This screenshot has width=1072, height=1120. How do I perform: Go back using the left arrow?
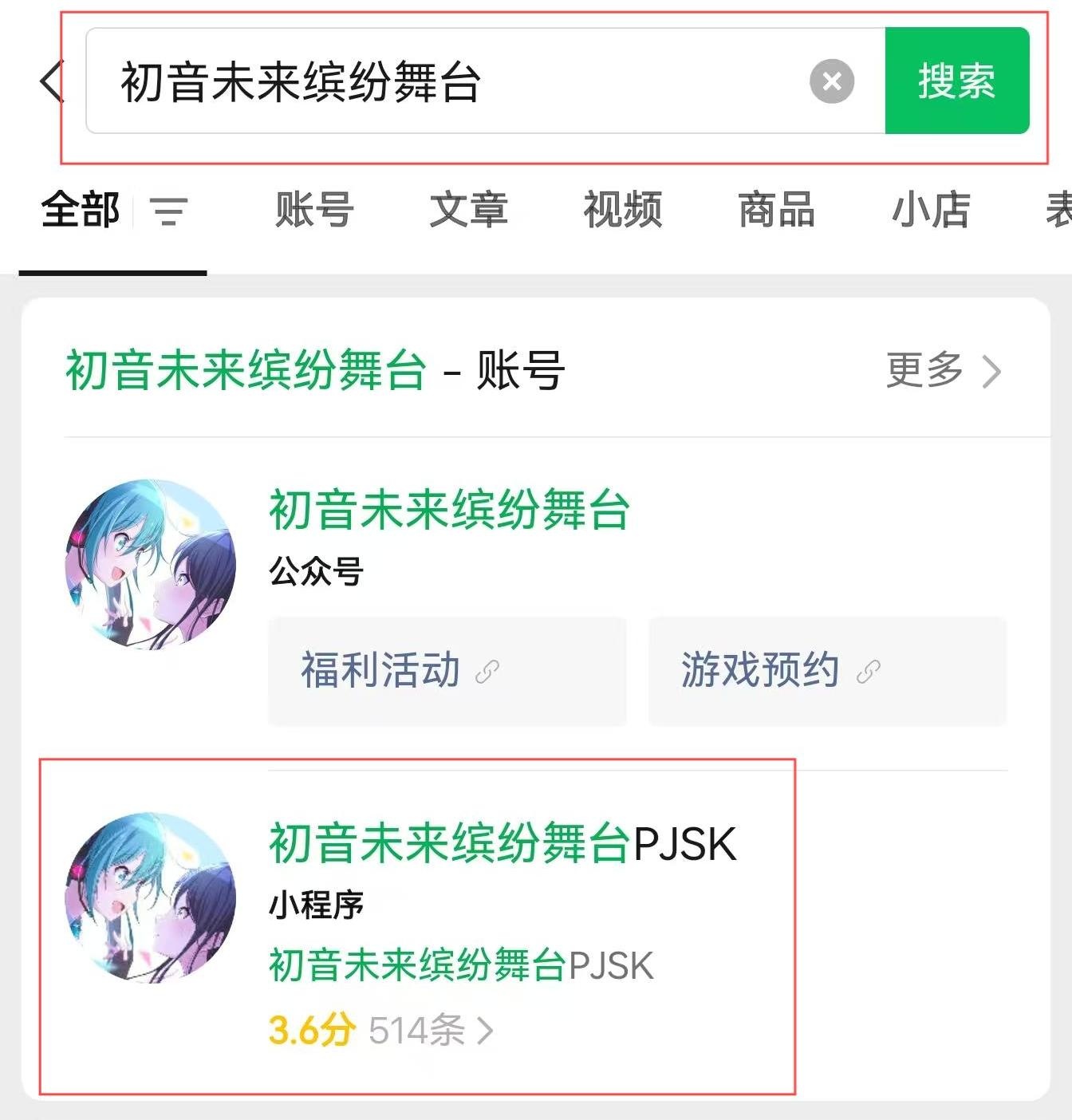tap(51, 81)
